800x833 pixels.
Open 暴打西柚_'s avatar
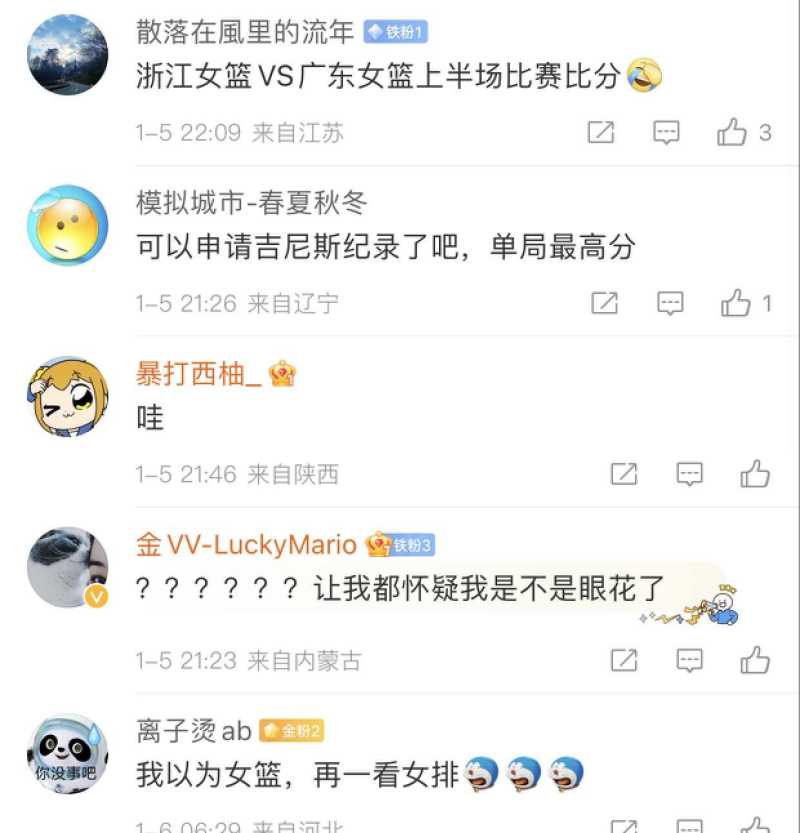click(68, 397)
